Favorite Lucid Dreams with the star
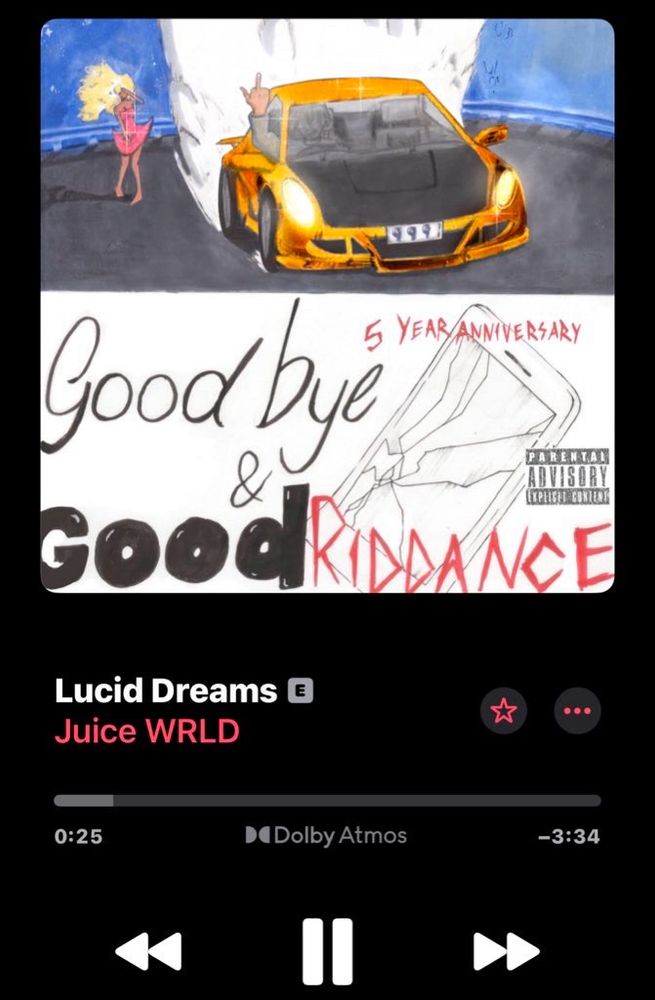 point(503,711)
